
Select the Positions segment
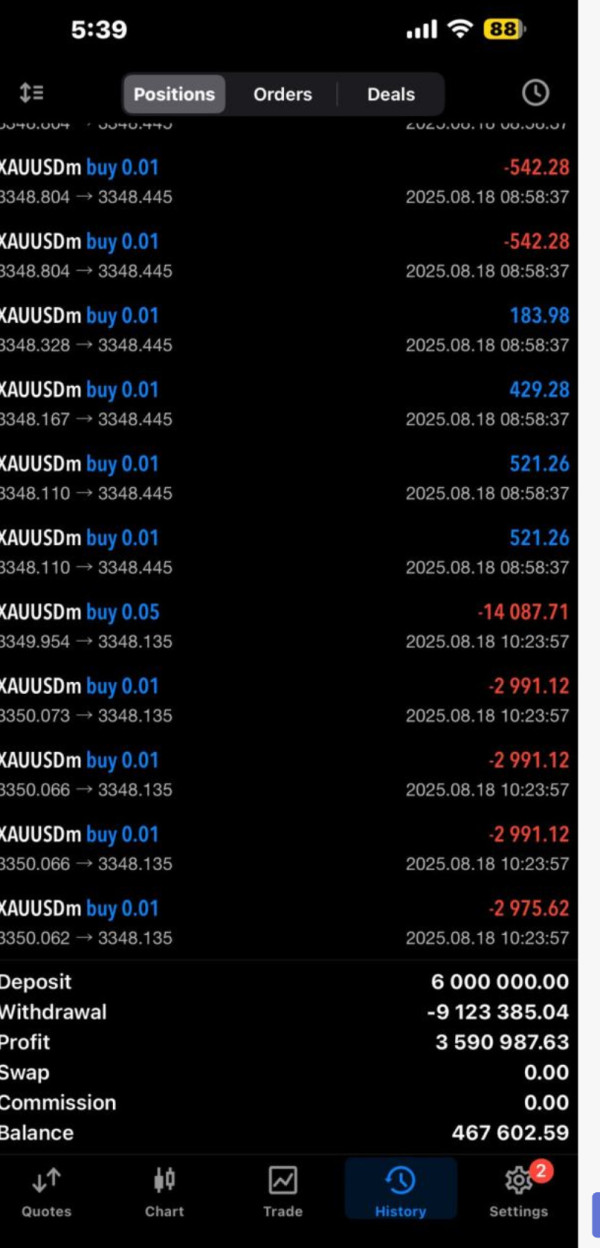click(174, 94)
